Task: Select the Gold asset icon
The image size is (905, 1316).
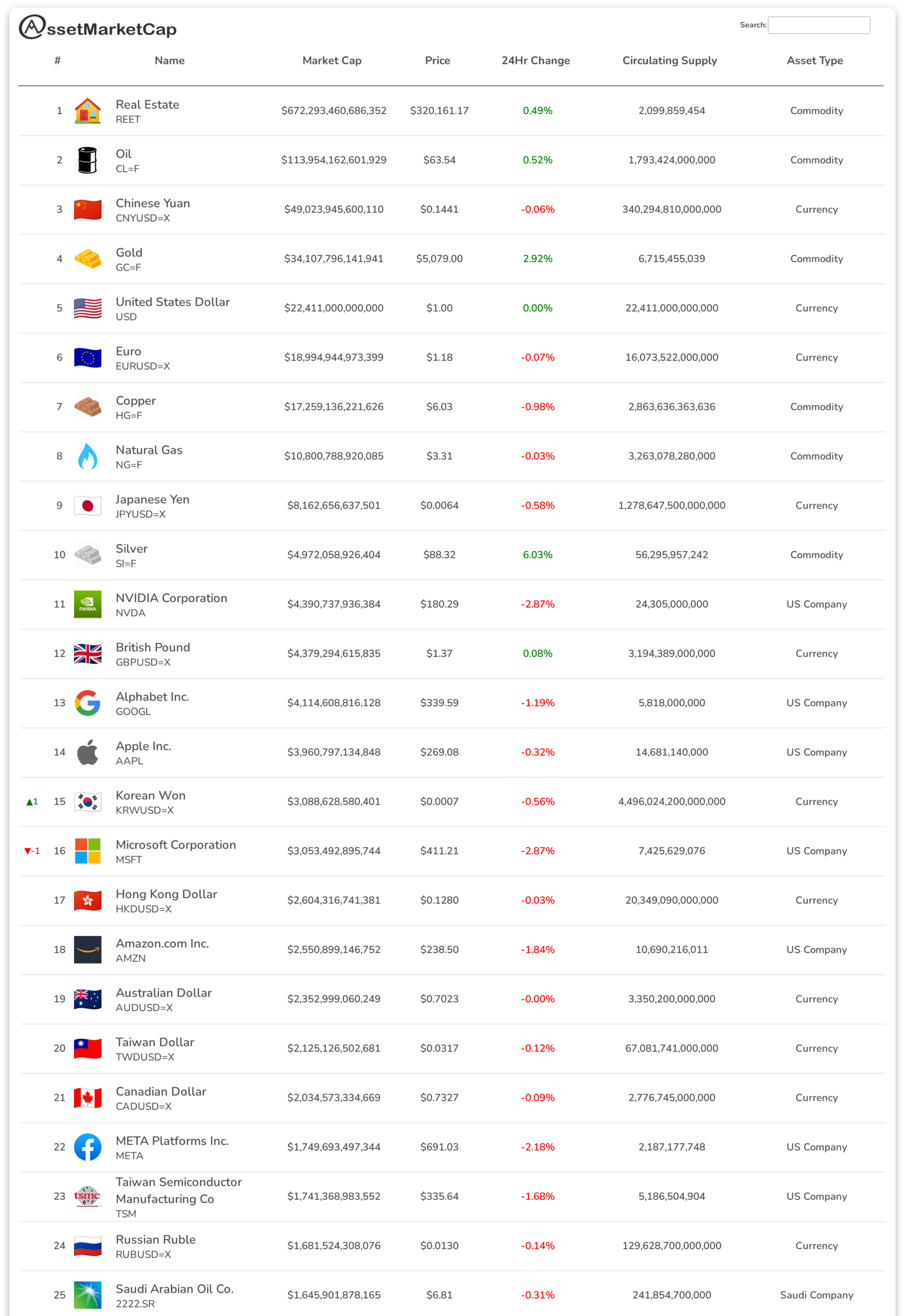Action: (x=87, y=259)
